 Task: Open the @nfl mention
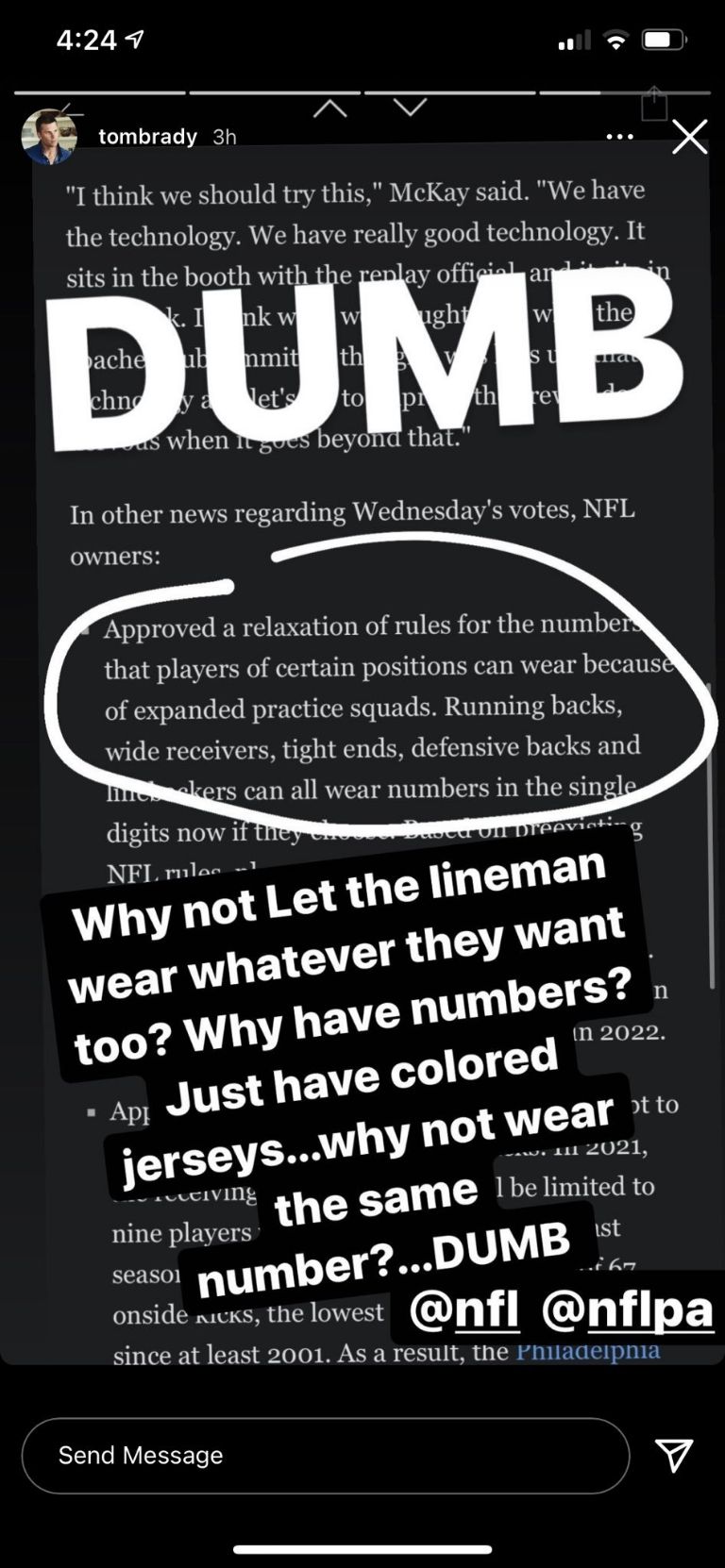click(464, 1310)
